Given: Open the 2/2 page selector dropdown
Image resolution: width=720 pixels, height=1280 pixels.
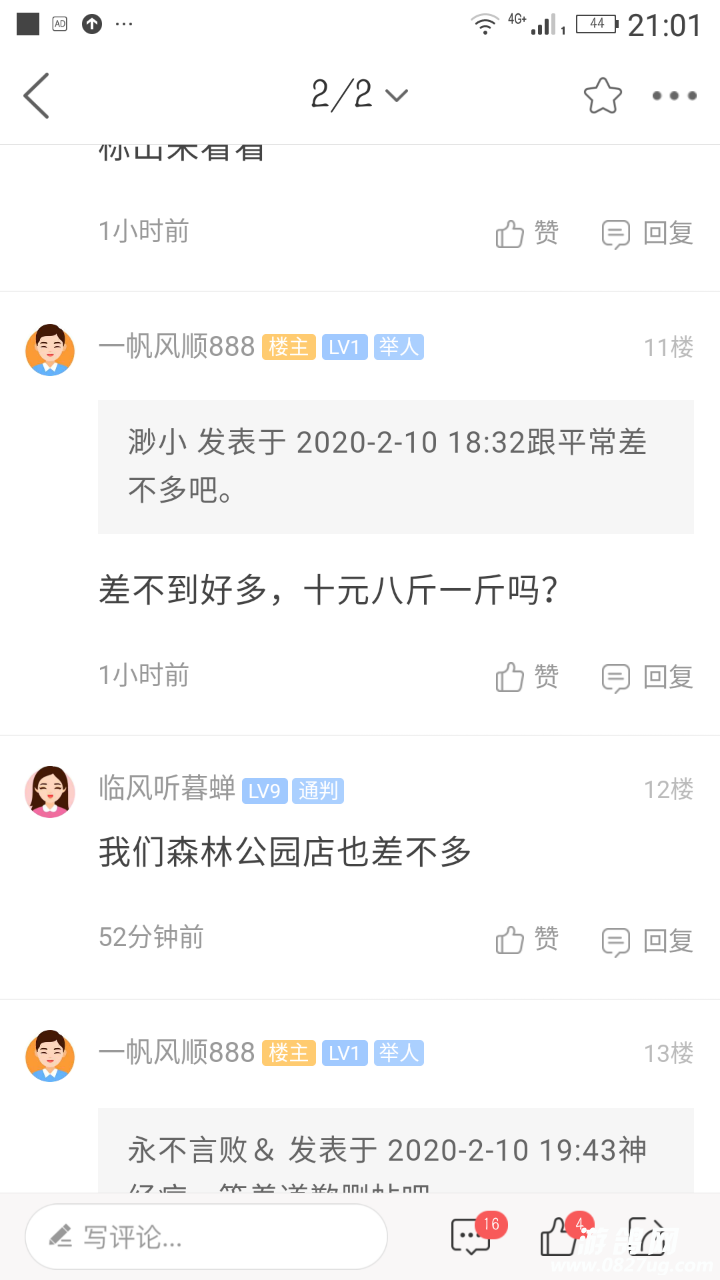Looking at the screenshot, I should [x=359, y=95].
